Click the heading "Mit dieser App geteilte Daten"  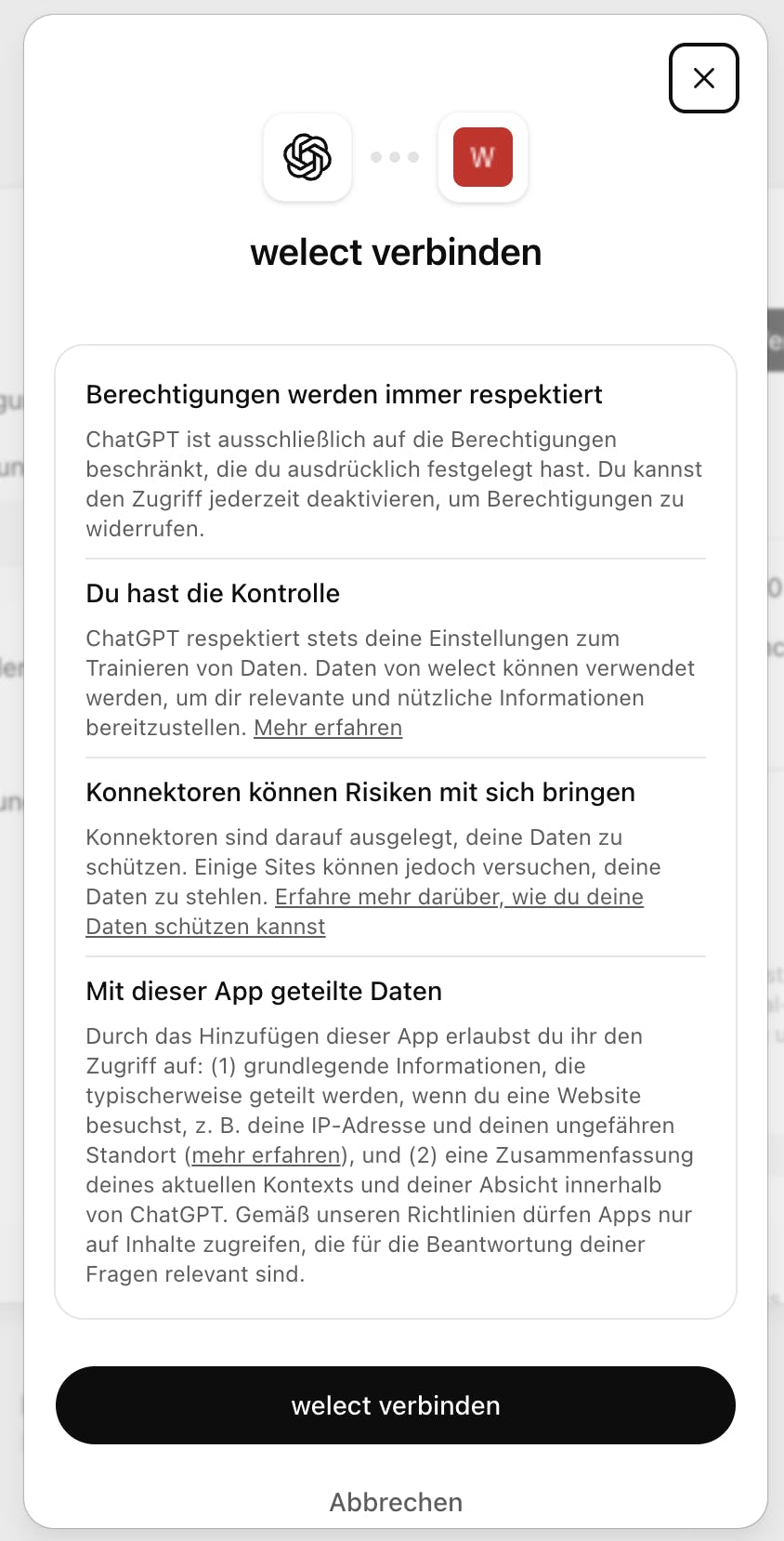coord(264,991)
